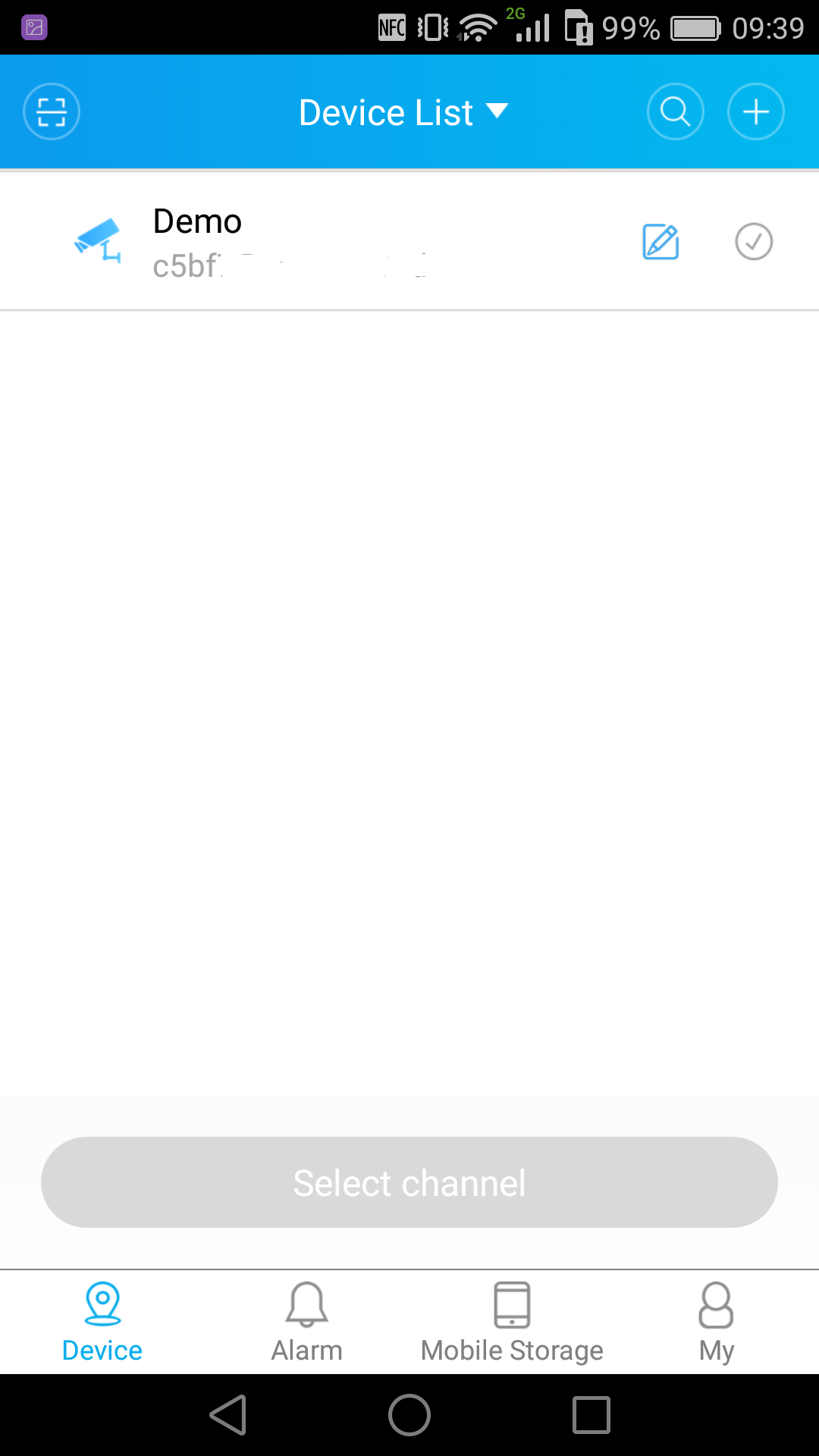
Task: Go back with the system back button
Action: coord(228,1415)
